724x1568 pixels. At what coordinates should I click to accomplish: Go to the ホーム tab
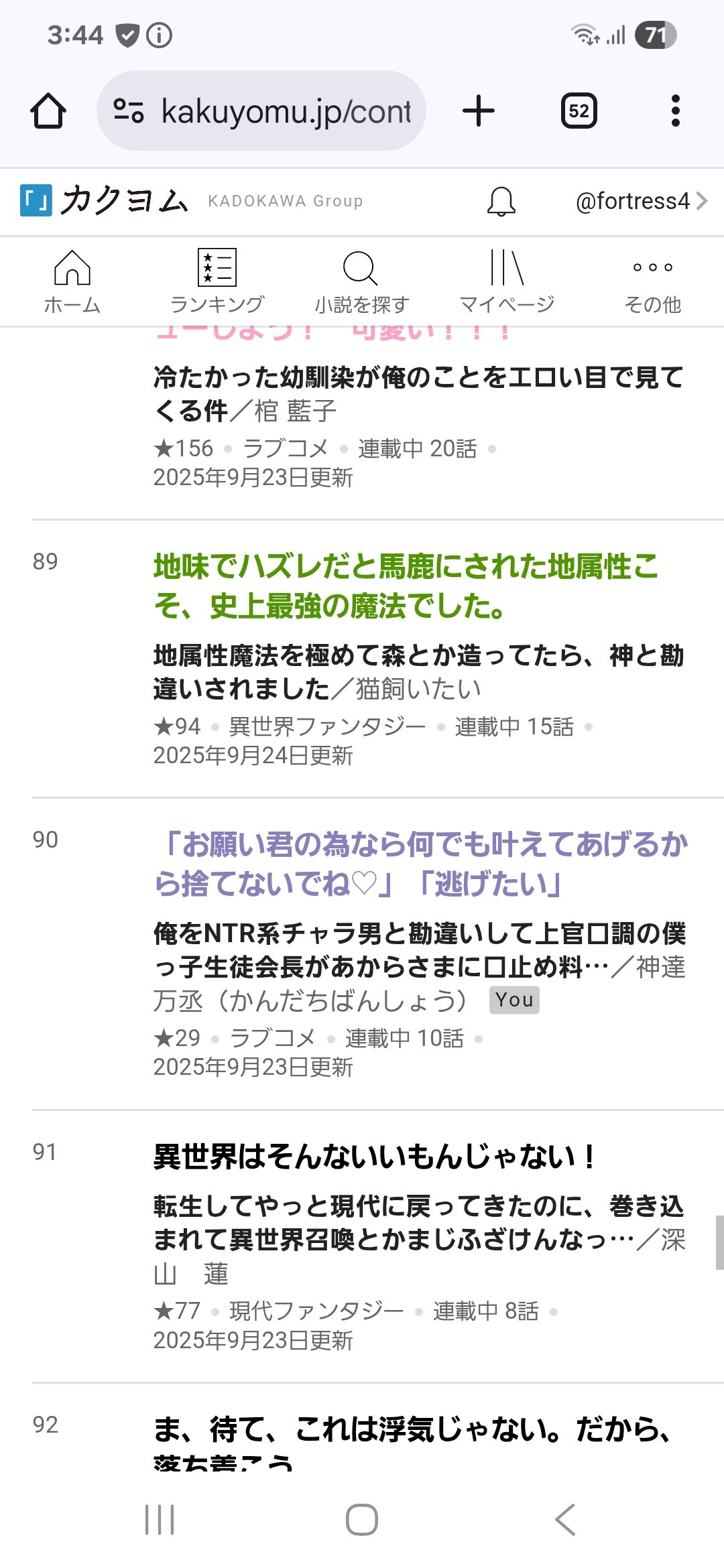72,281
